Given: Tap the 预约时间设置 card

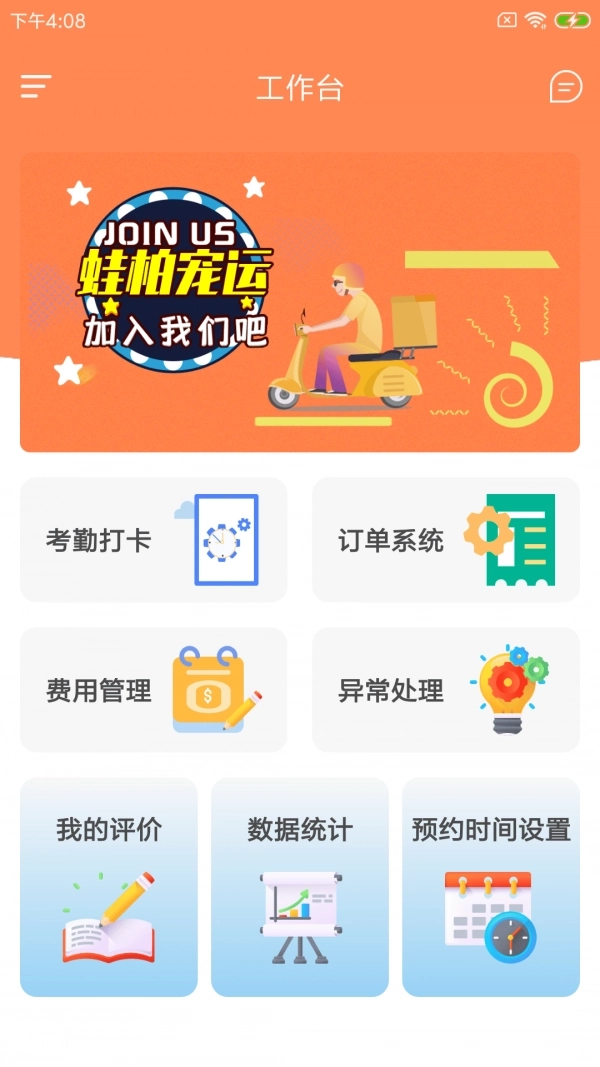Looking at the screenshot, I should click(491, 887).
